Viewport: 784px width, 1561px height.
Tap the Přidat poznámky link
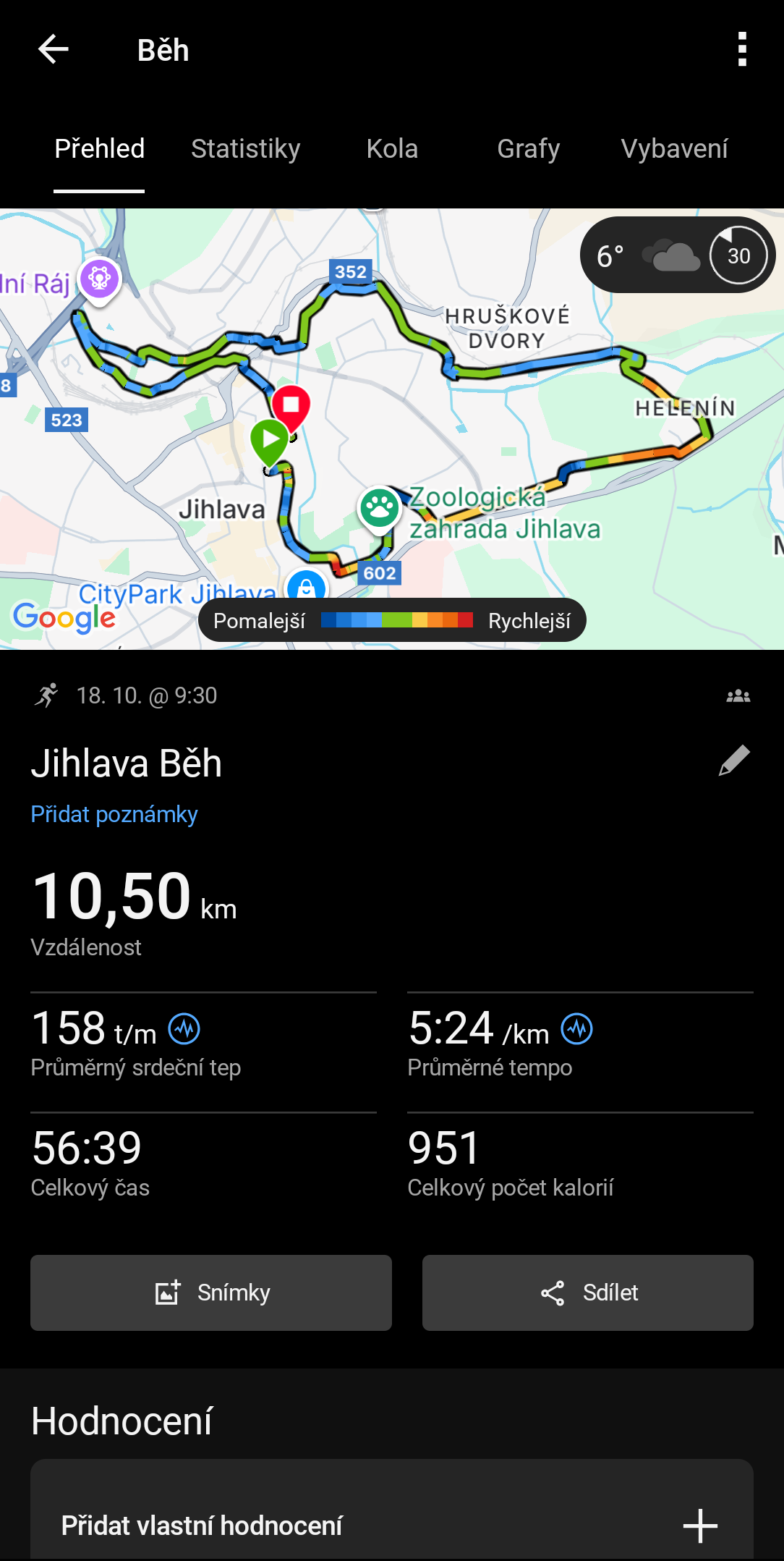[x=114, y=814]
